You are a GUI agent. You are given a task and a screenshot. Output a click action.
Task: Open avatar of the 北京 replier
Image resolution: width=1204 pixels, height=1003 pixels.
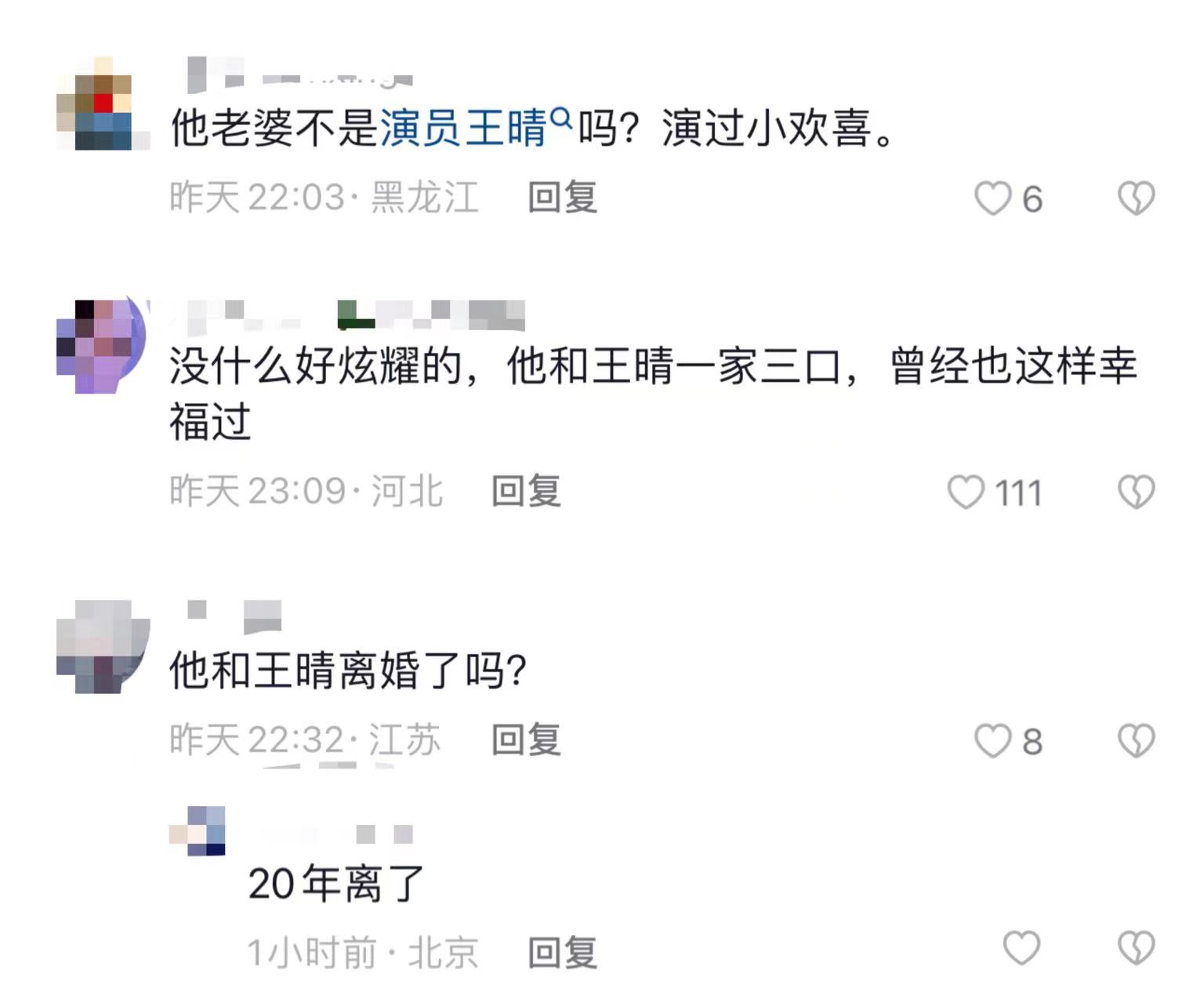point(198,830)
